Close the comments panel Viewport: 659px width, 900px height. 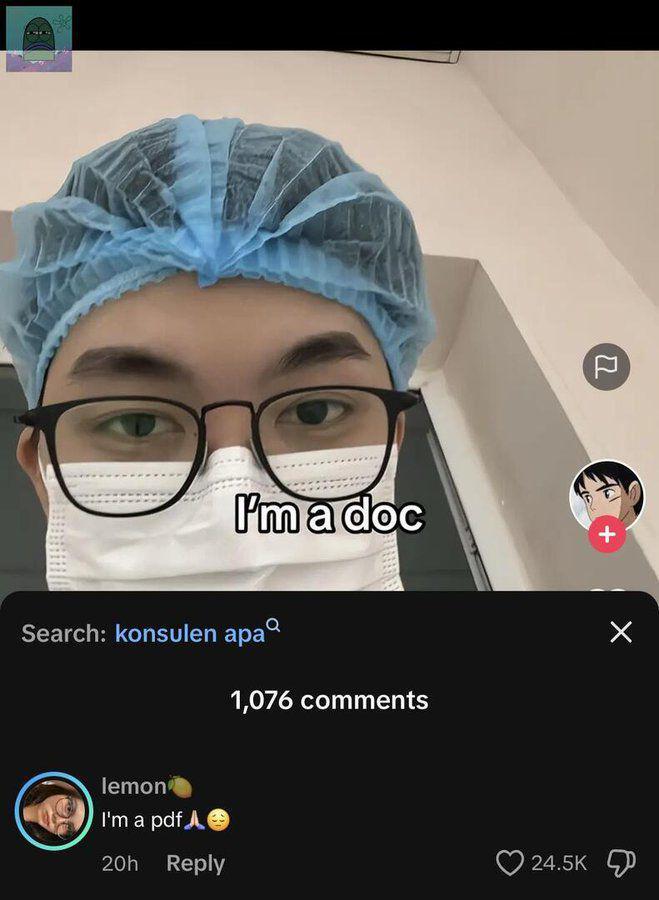(621, 632)
